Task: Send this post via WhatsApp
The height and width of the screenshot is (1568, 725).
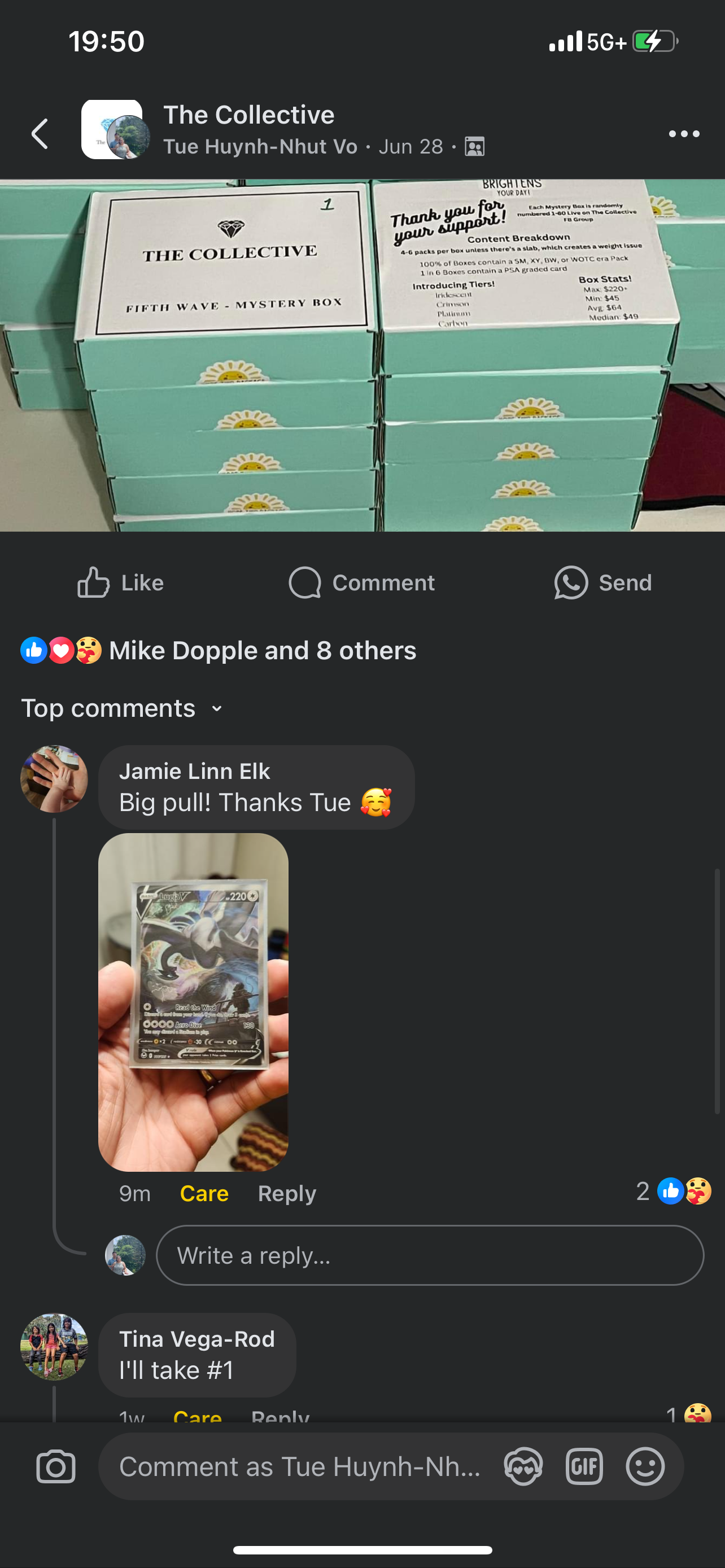Action: coord(602,582)
